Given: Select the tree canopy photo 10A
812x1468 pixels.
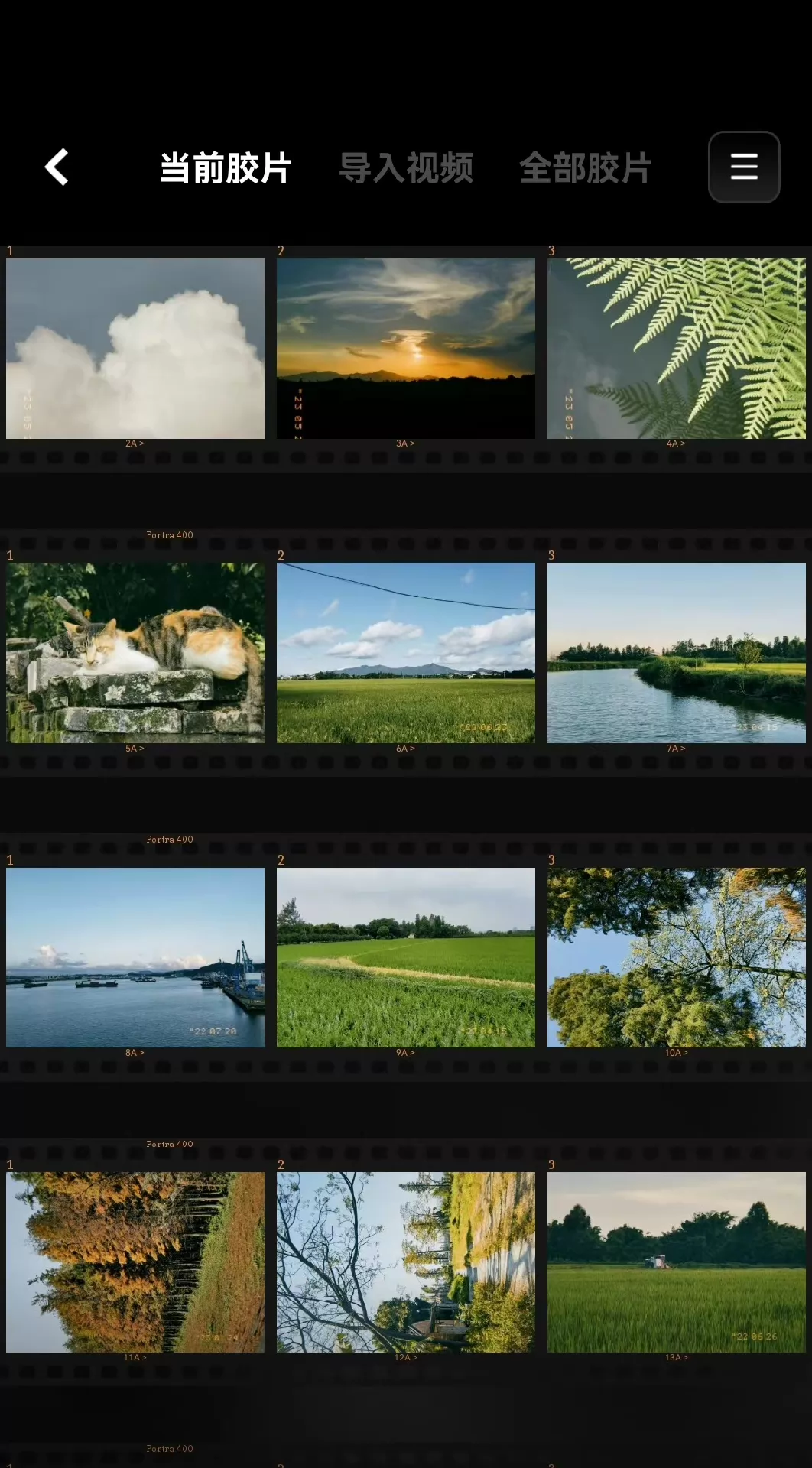Looking at the screenshot, I should pos(677,957).
